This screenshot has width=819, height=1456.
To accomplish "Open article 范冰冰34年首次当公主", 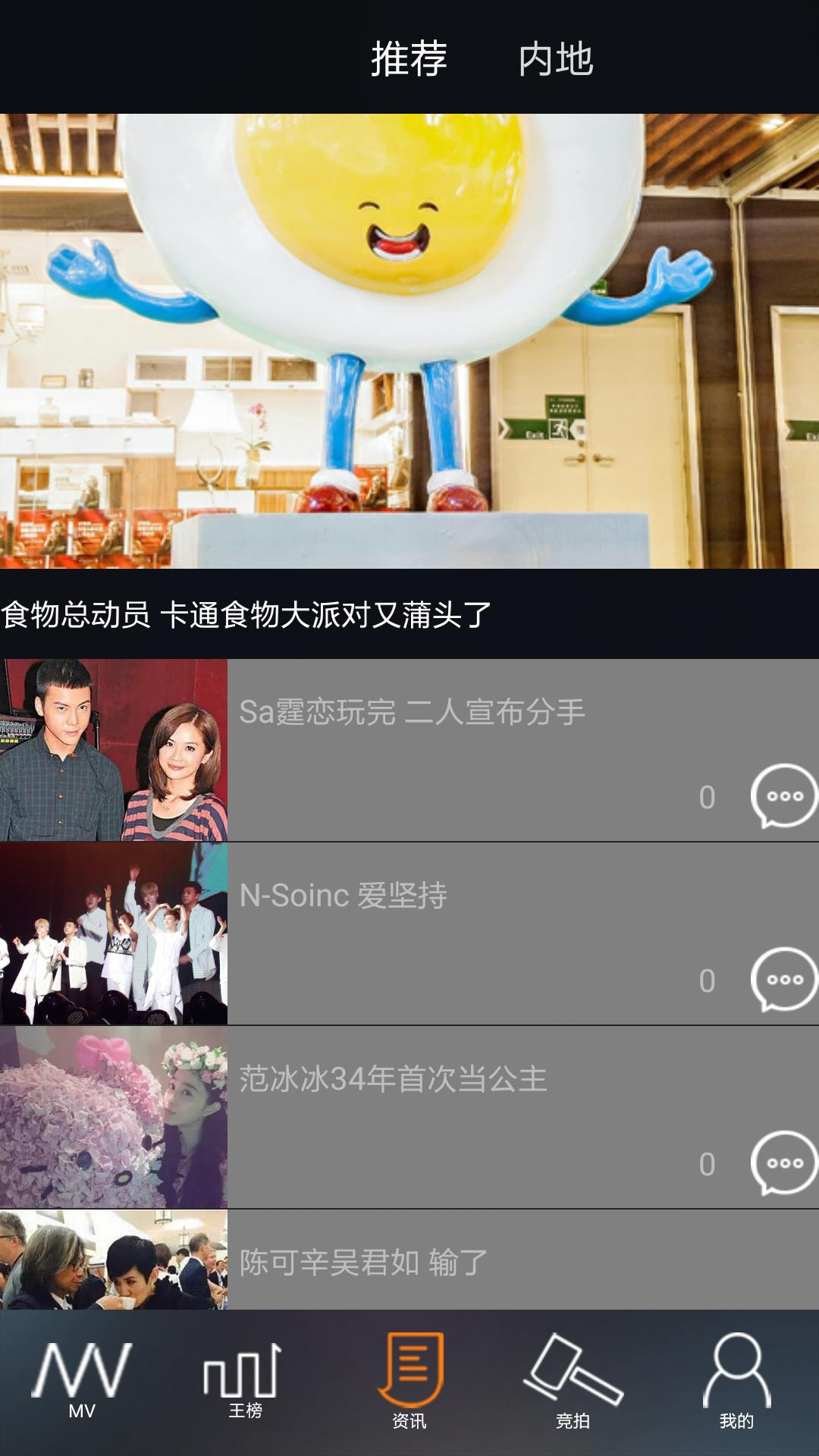I will coord(393,1080).
